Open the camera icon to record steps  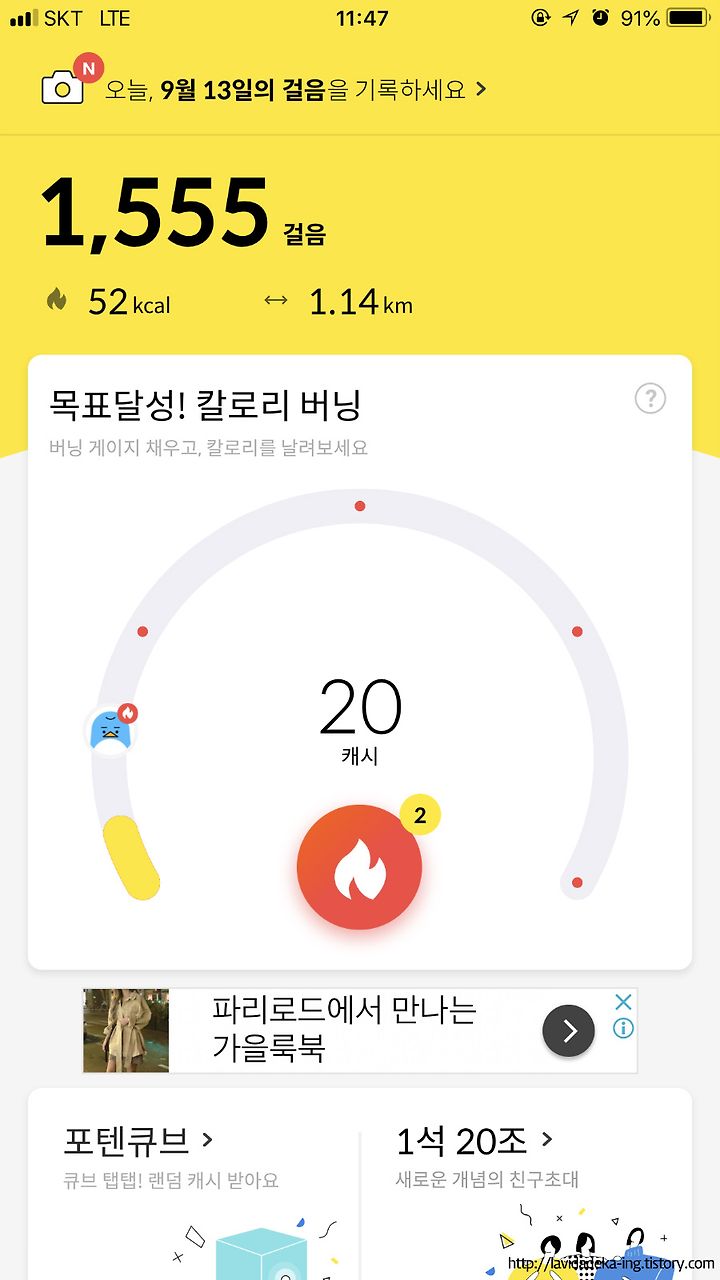62,88
